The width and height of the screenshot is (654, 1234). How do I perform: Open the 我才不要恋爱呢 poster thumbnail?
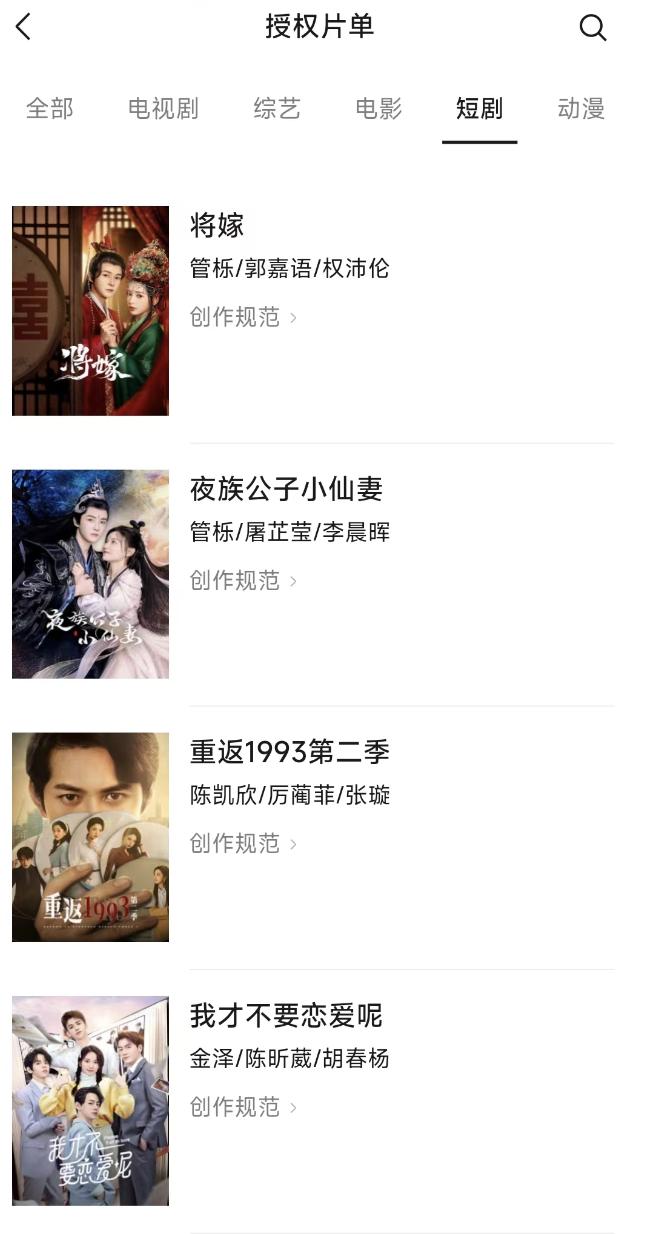point(91,1100)
